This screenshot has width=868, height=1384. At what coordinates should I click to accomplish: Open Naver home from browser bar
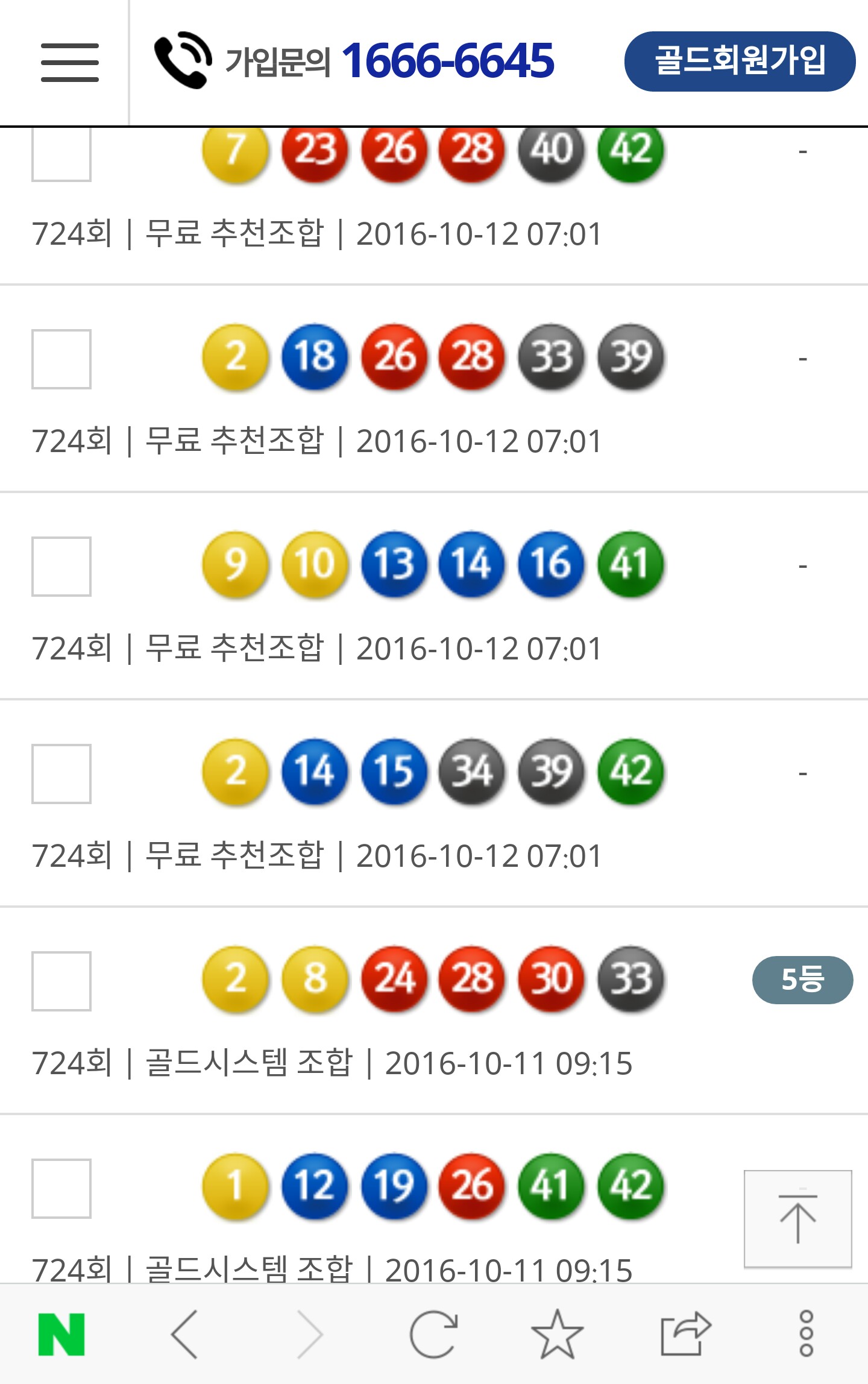pyautogui.click(x=61, y=1335)
